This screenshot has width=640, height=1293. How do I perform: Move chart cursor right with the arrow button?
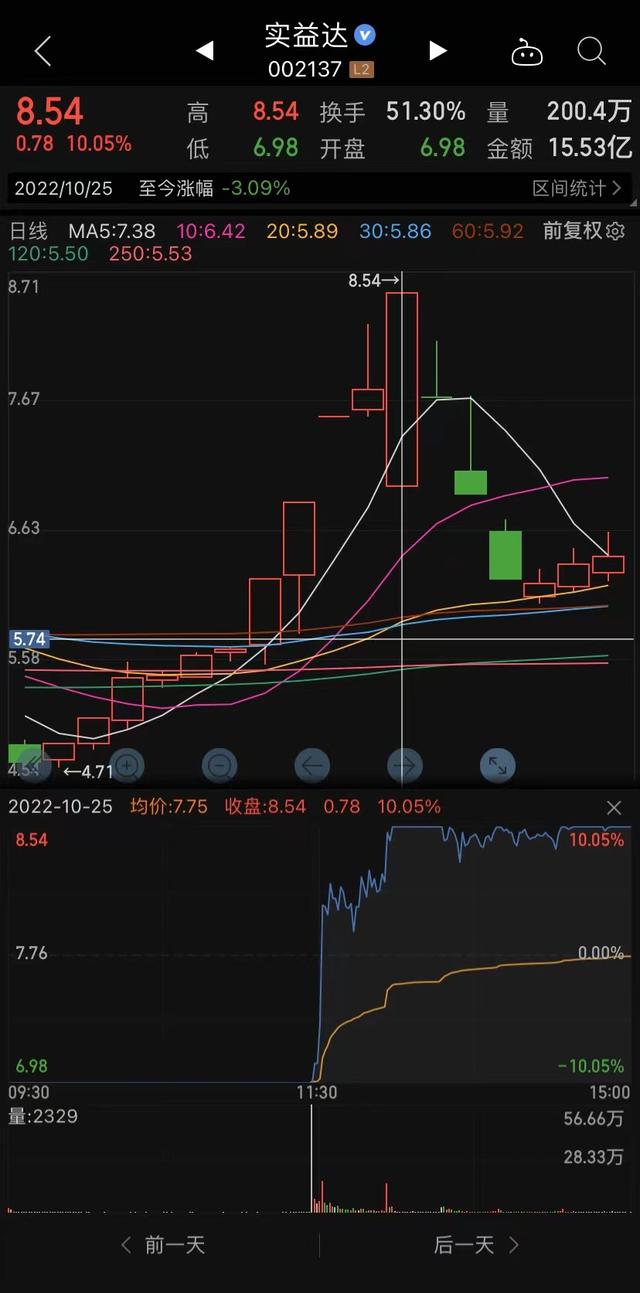coord(404,766)
